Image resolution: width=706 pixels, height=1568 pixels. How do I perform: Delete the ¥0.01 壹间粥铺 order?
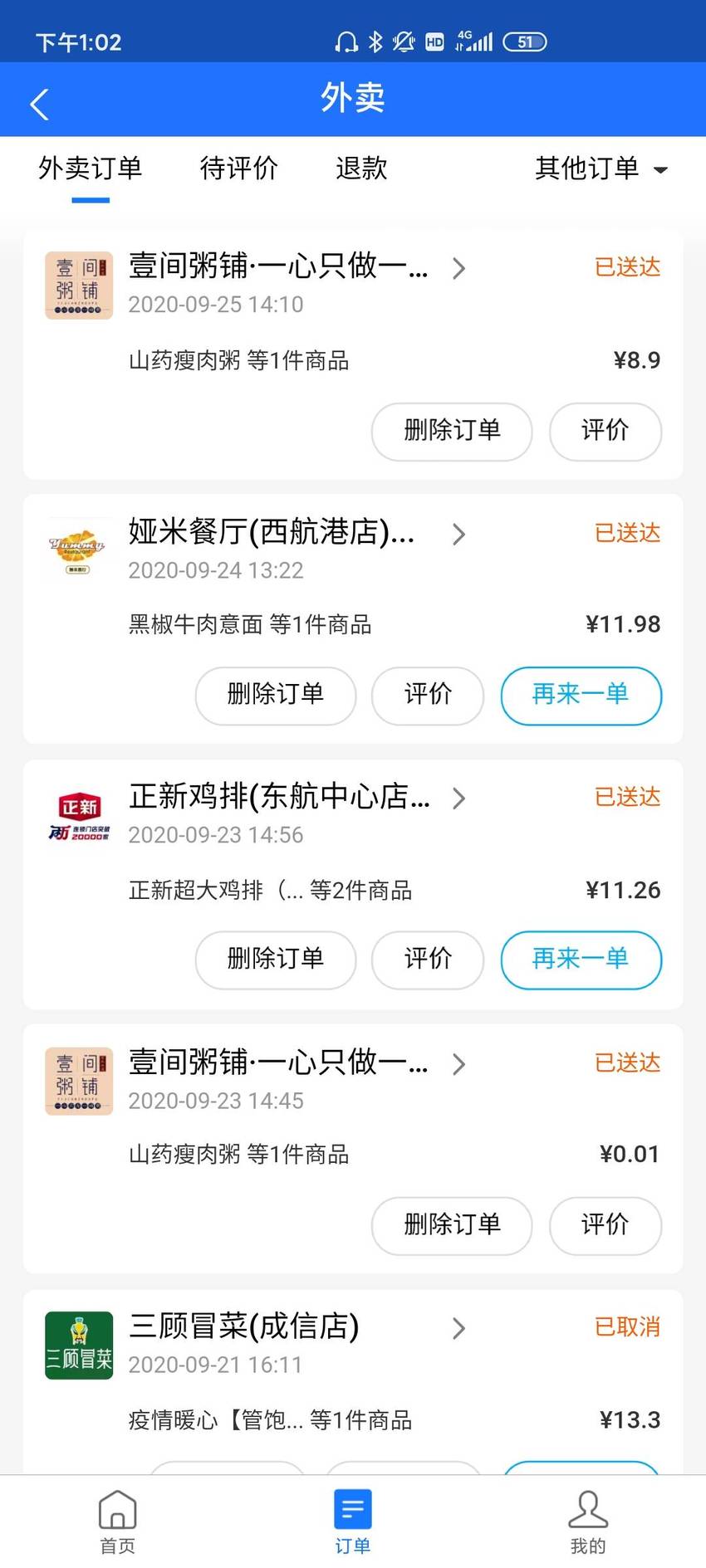(452, 1225)
